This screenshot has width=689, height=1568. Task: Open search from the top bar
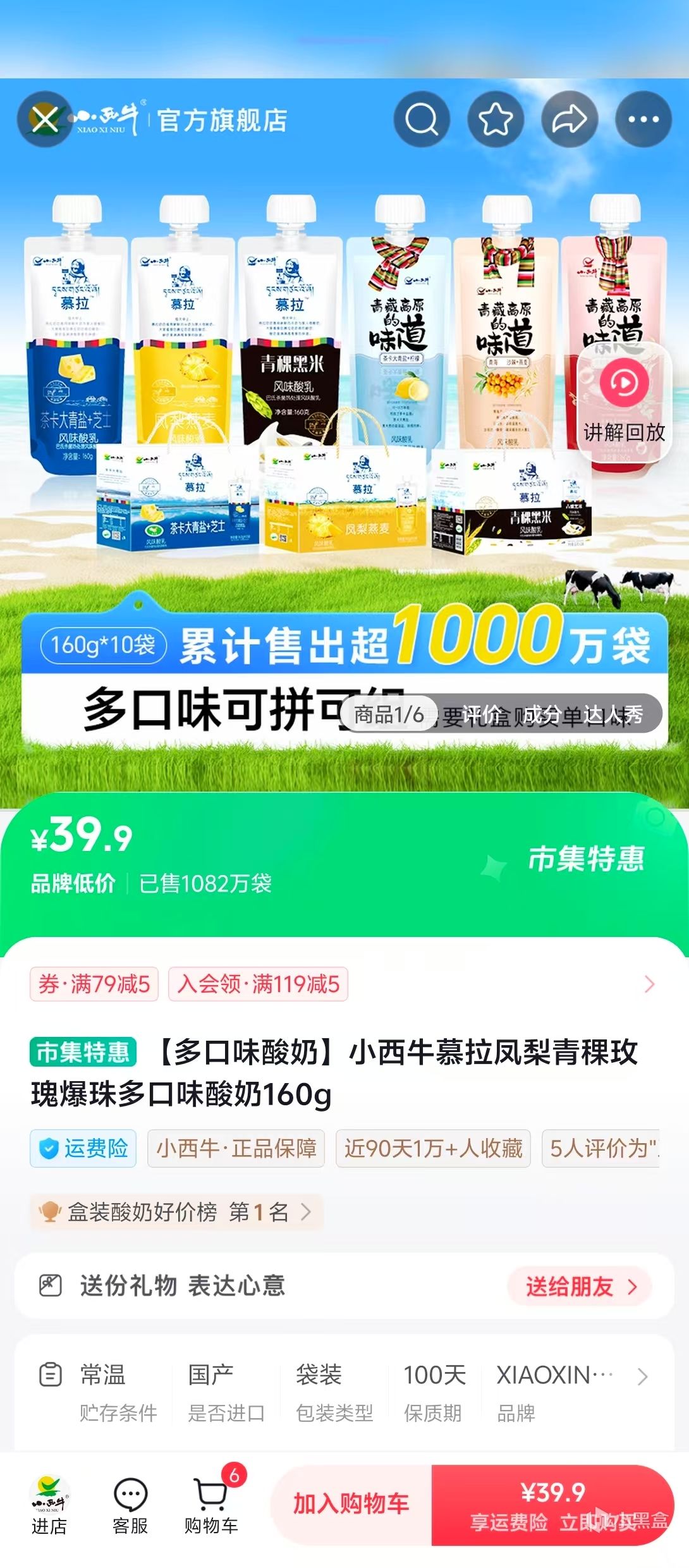[422, 119]
